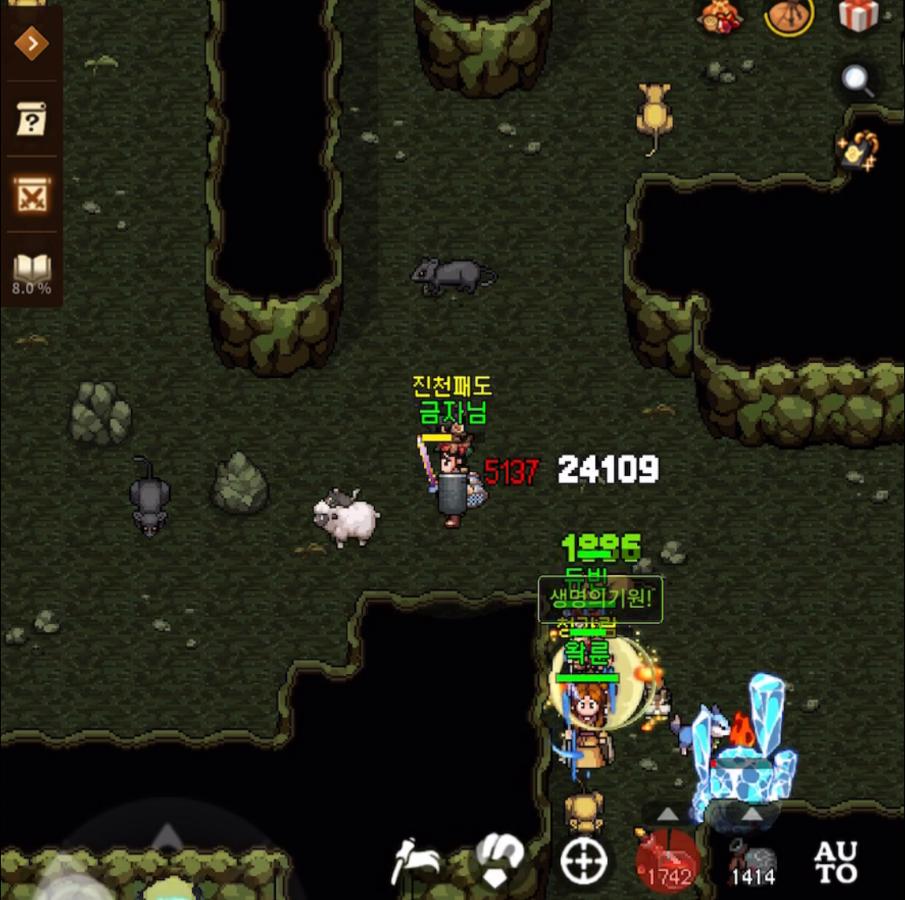Open the quest scroll with question mark
905x900 pixels.
click(x=32, y=122)
